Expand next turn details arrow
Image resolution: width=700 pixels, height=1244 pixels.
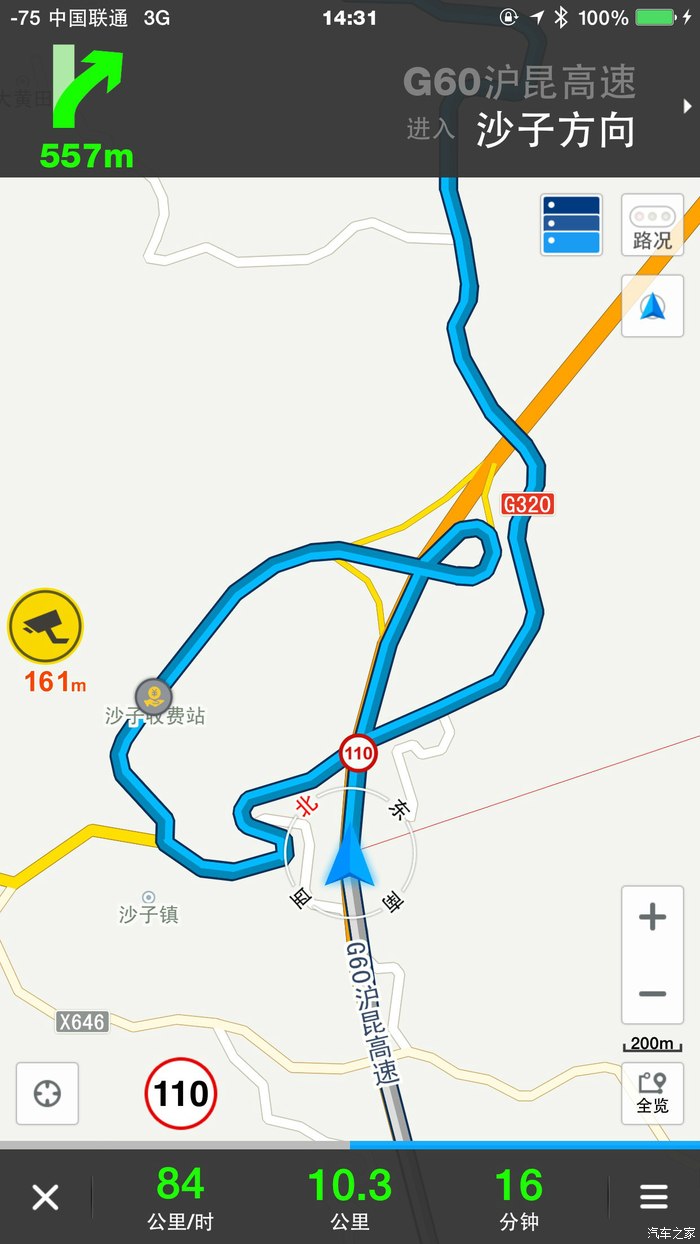click(687, 106)
